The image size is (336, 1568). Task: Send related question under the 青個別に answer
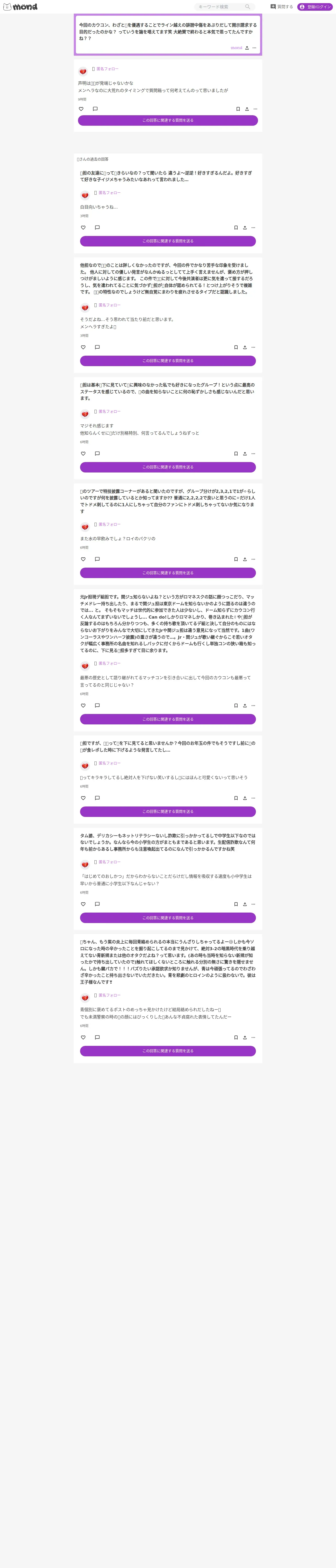coord(168,1051)
